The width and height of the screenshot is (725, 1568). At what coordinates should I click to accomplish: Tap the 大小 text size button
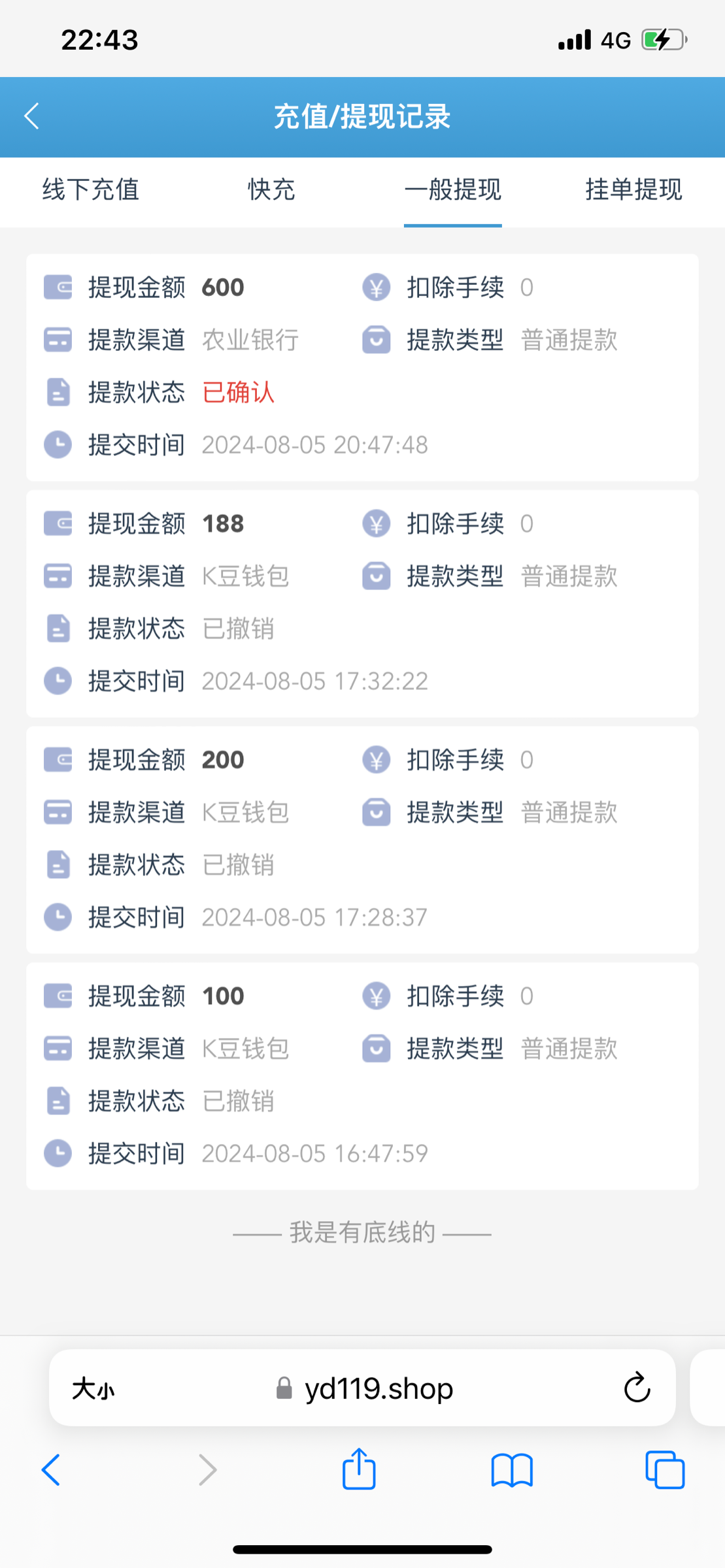(x=93, y=1389)
